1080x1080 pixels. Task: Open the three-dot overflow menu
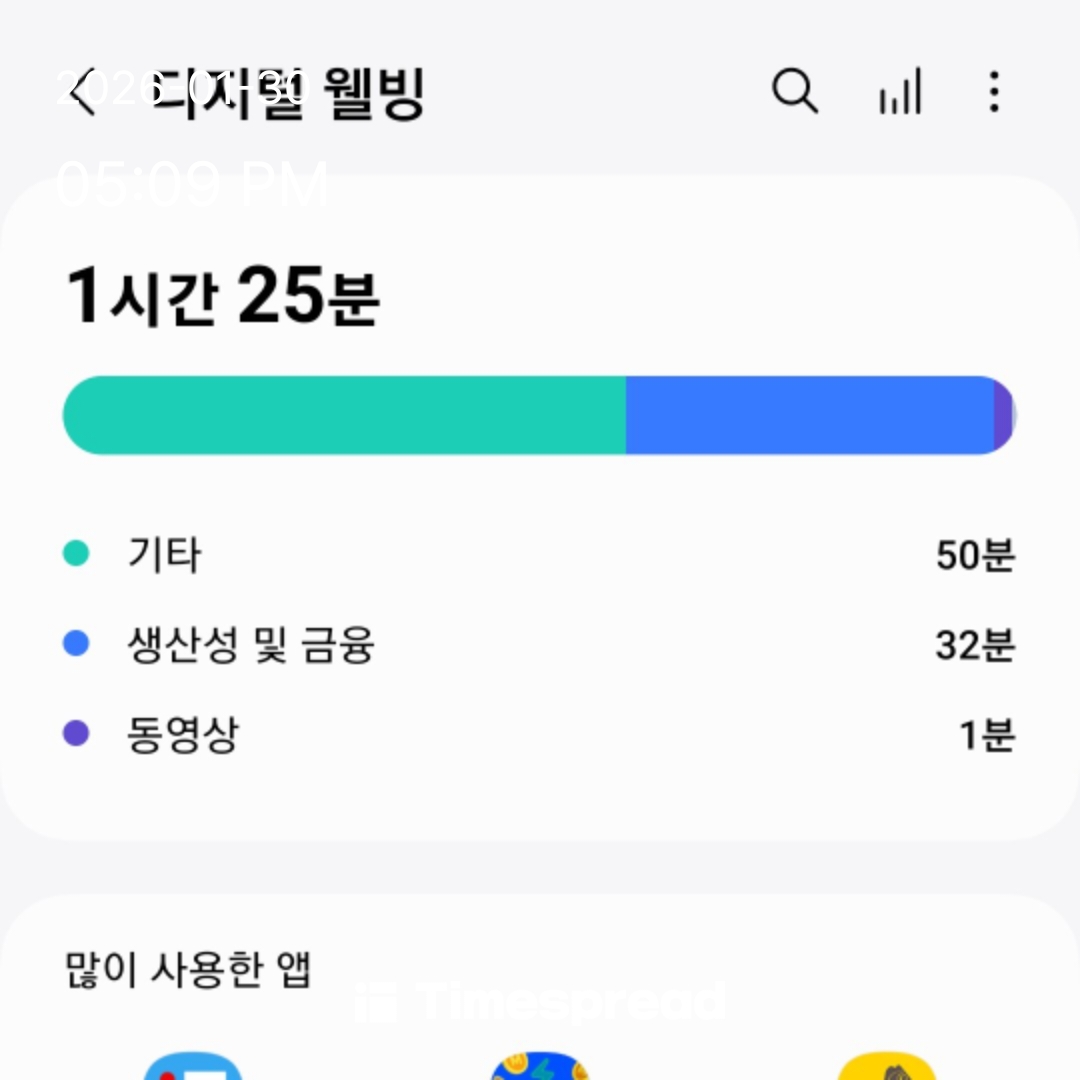coord(993,93)
